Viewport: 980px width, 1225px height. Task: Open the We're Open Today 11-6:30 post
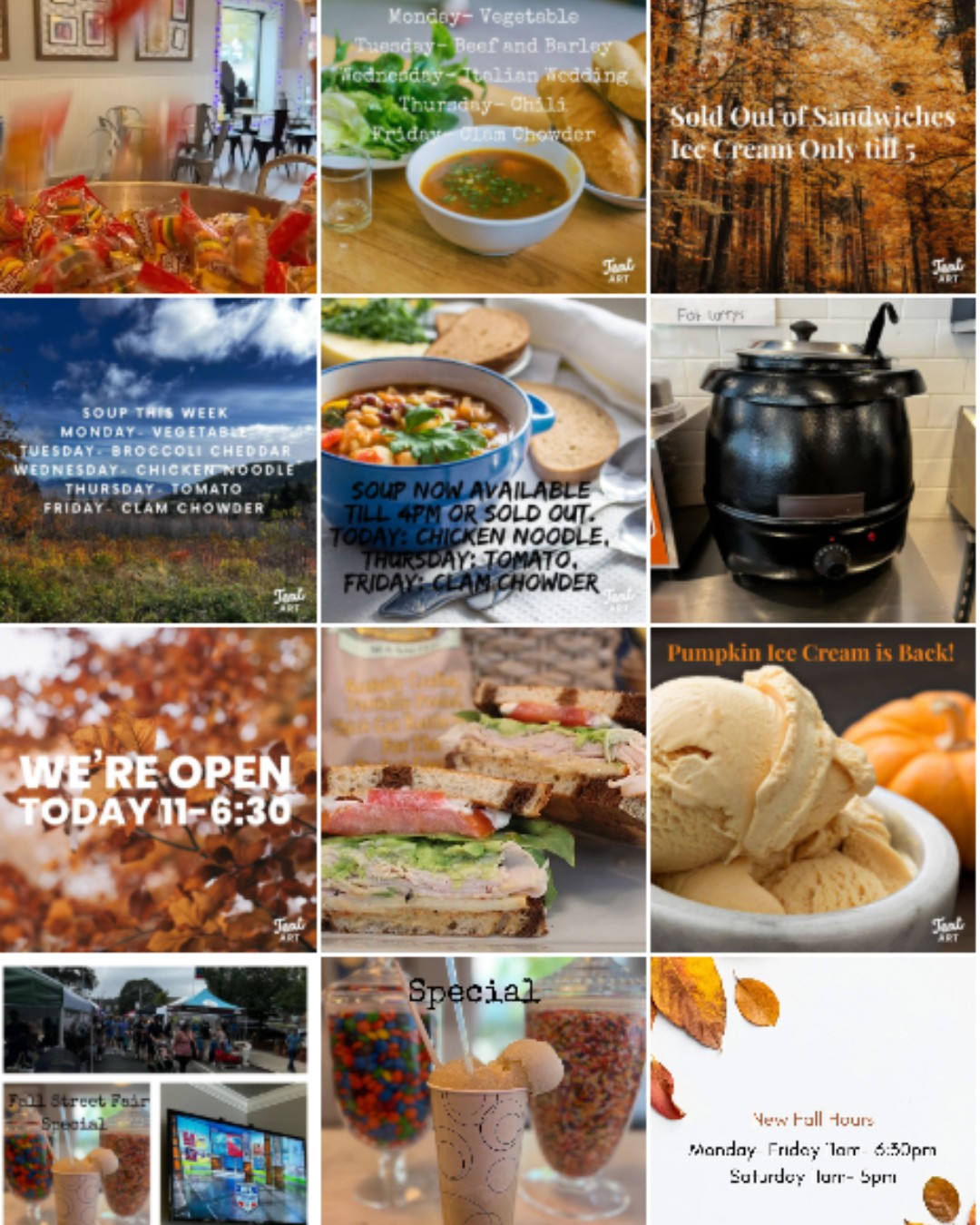pos(158,789)
